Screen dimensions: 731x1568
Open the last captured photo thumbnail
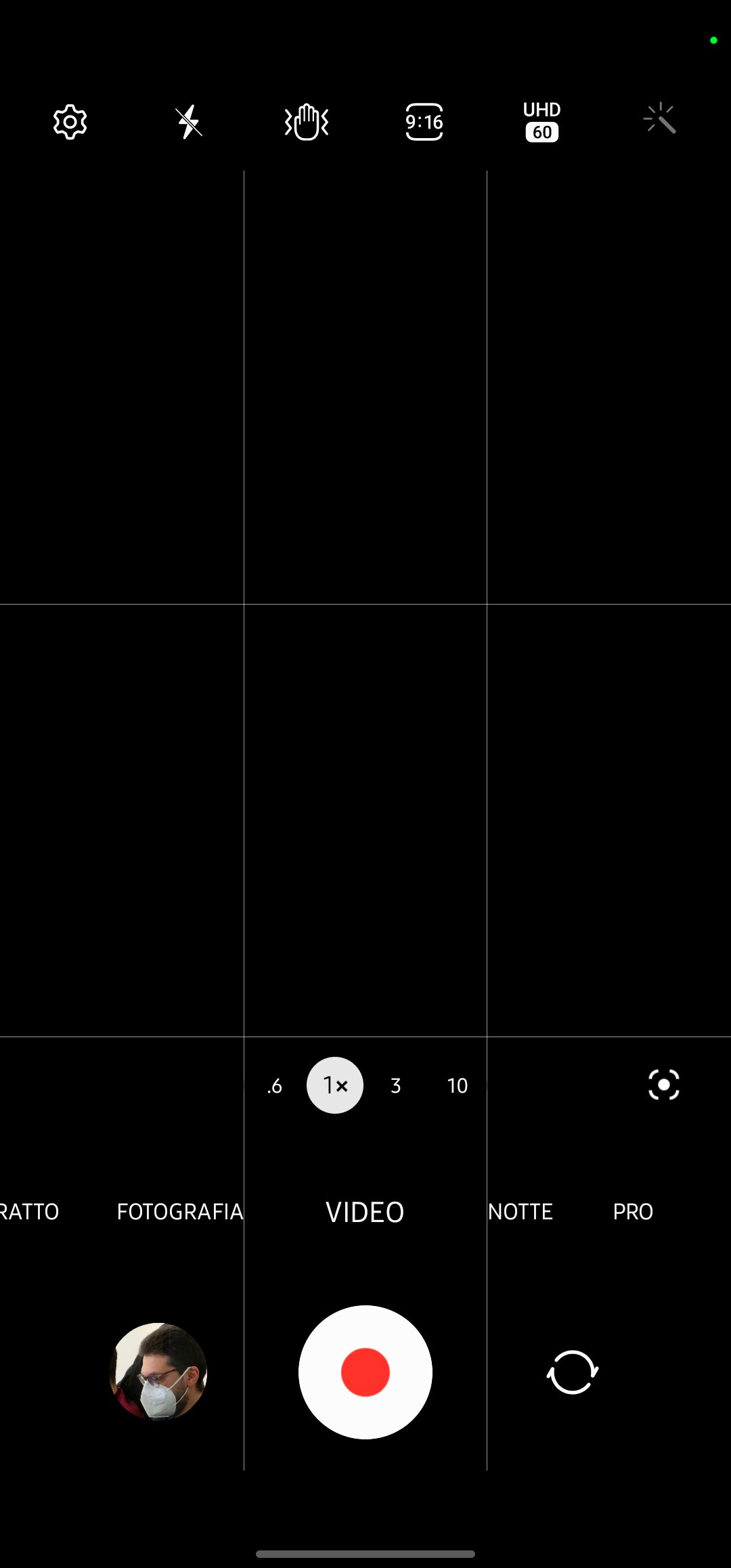pos(158,1372)
